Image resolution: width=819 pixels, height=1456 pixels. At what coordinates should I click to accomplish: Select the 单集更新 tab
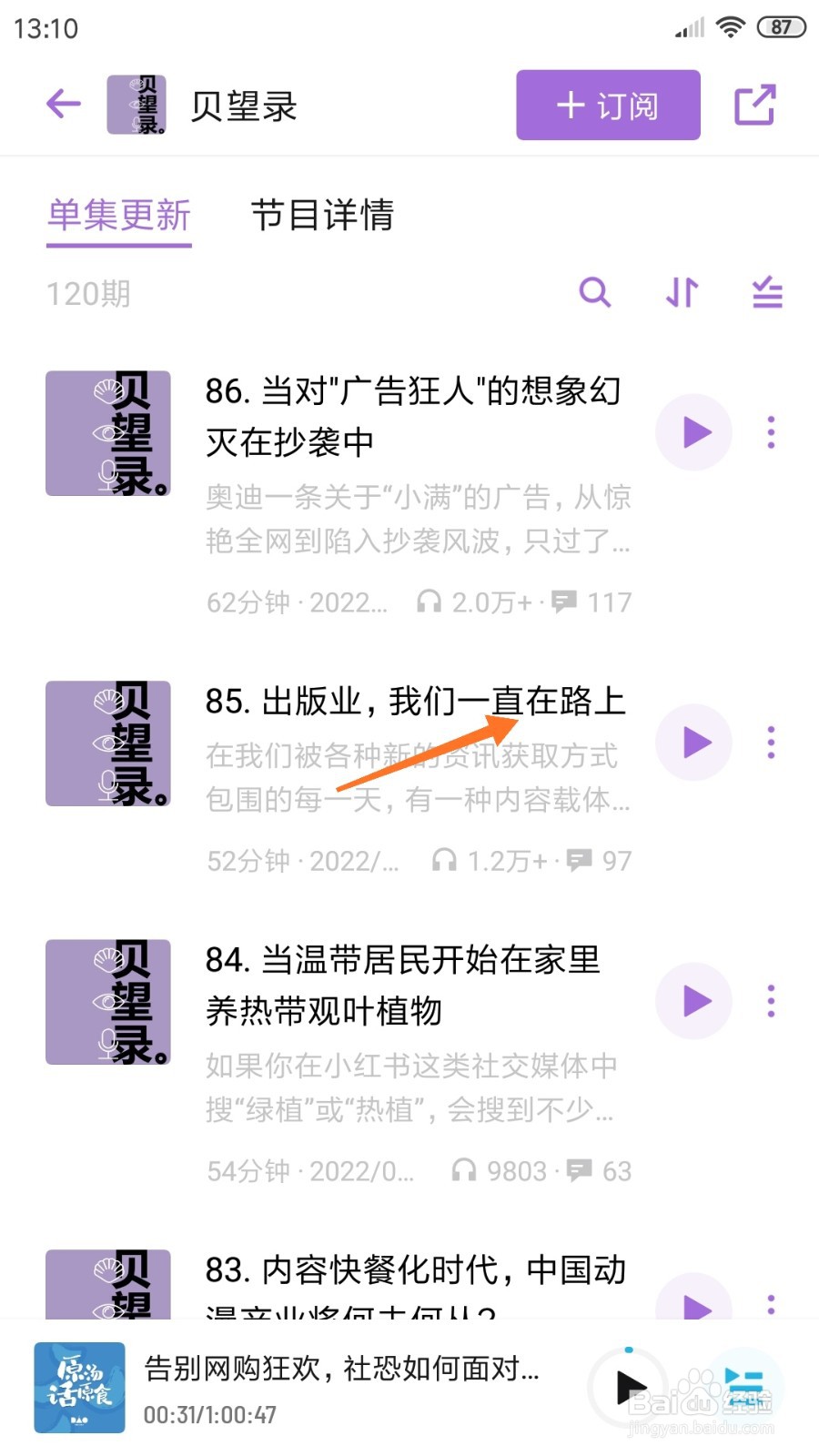coord(118,217)
